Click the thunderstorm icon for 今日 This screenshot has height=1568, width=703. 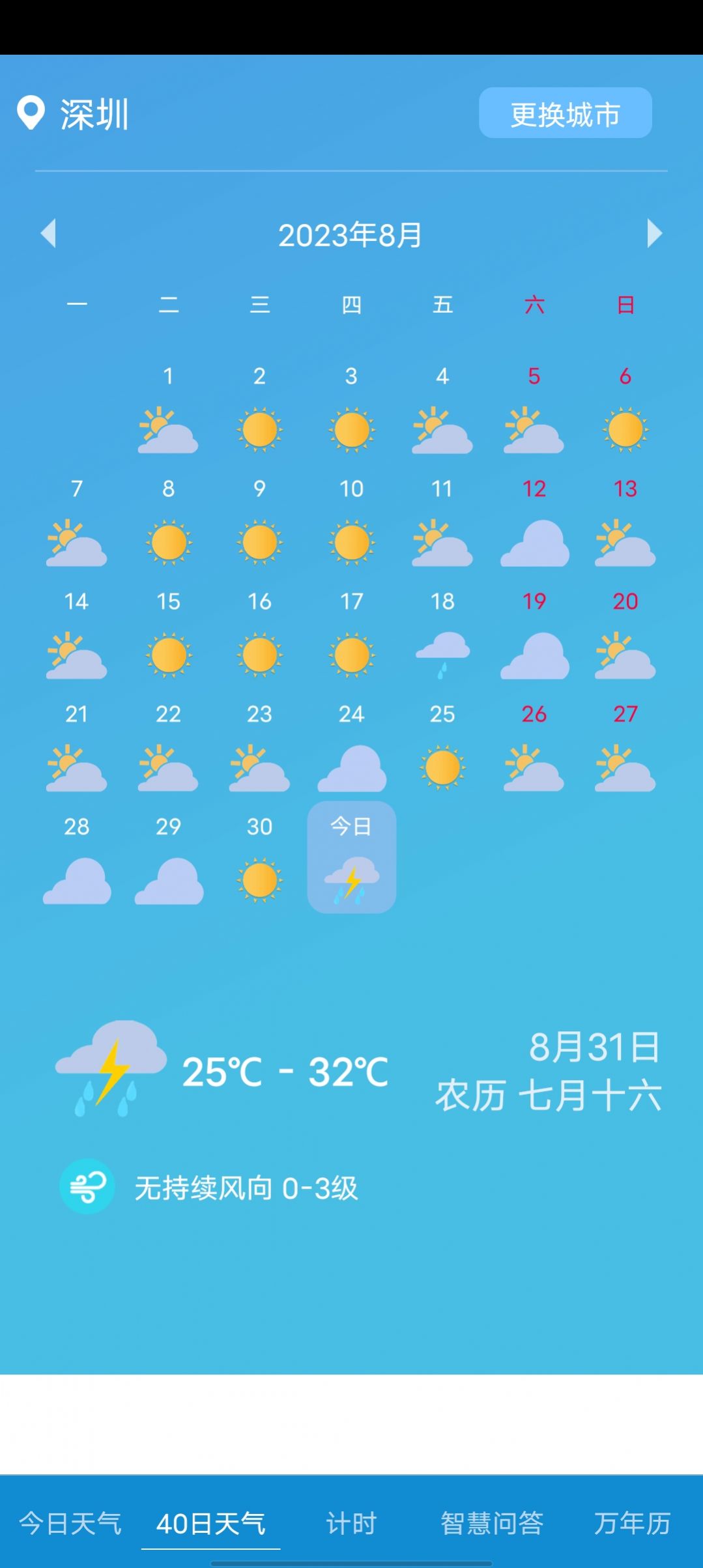coord(352,879)
